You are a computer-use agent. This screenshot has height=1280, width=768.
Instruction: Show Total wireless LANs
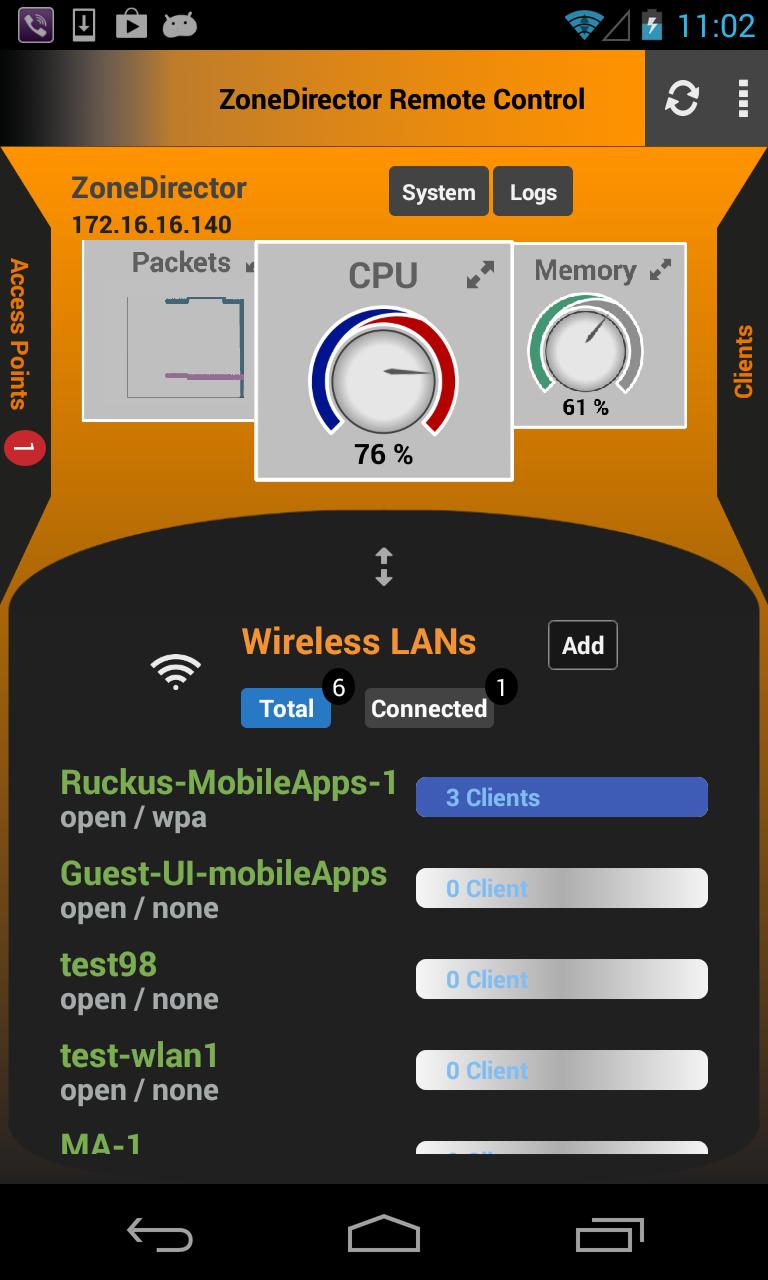286,708
